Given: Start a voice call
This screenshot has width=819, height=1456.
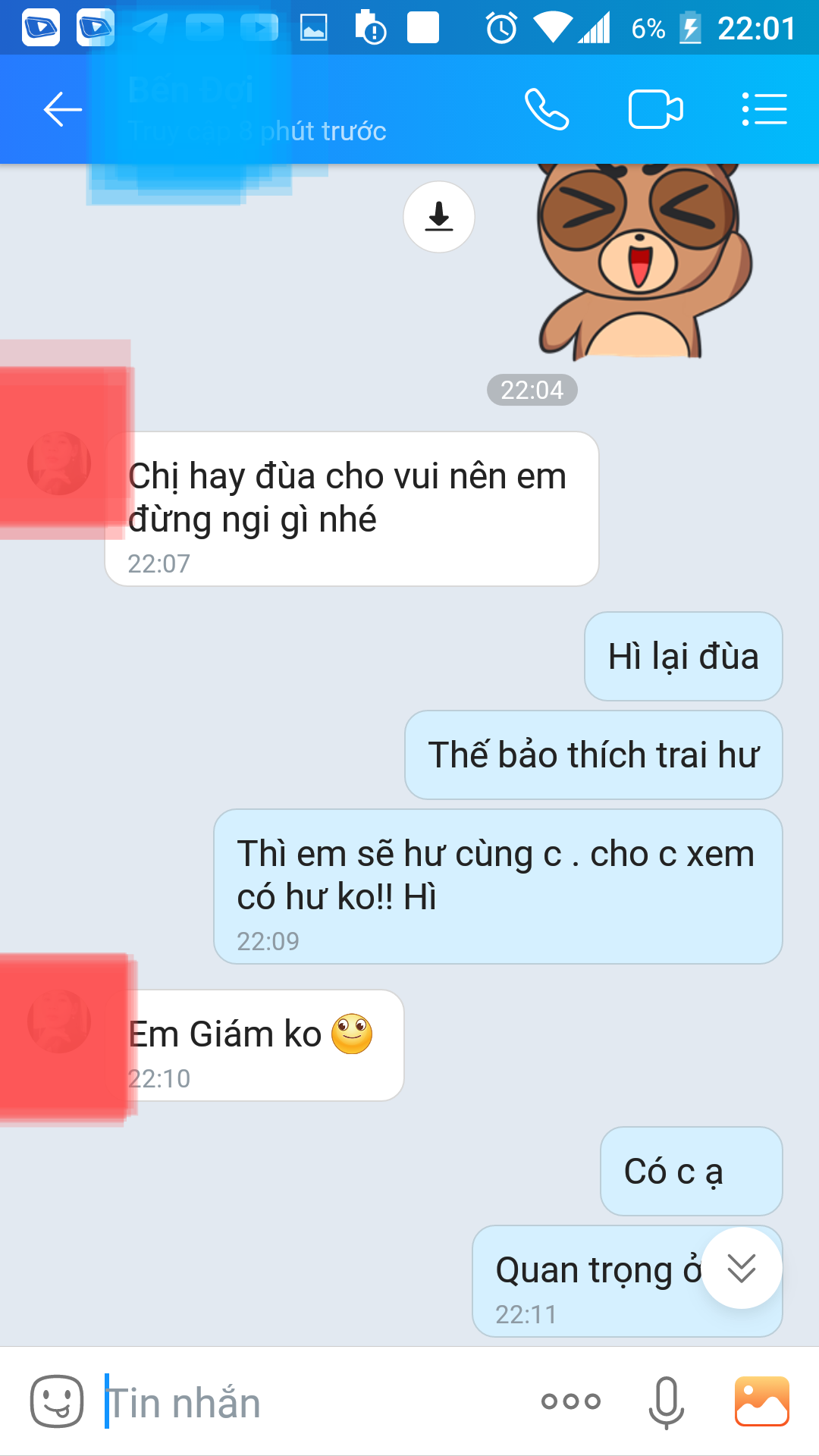Looking at the screenshot, I should (x=547, y=110).
